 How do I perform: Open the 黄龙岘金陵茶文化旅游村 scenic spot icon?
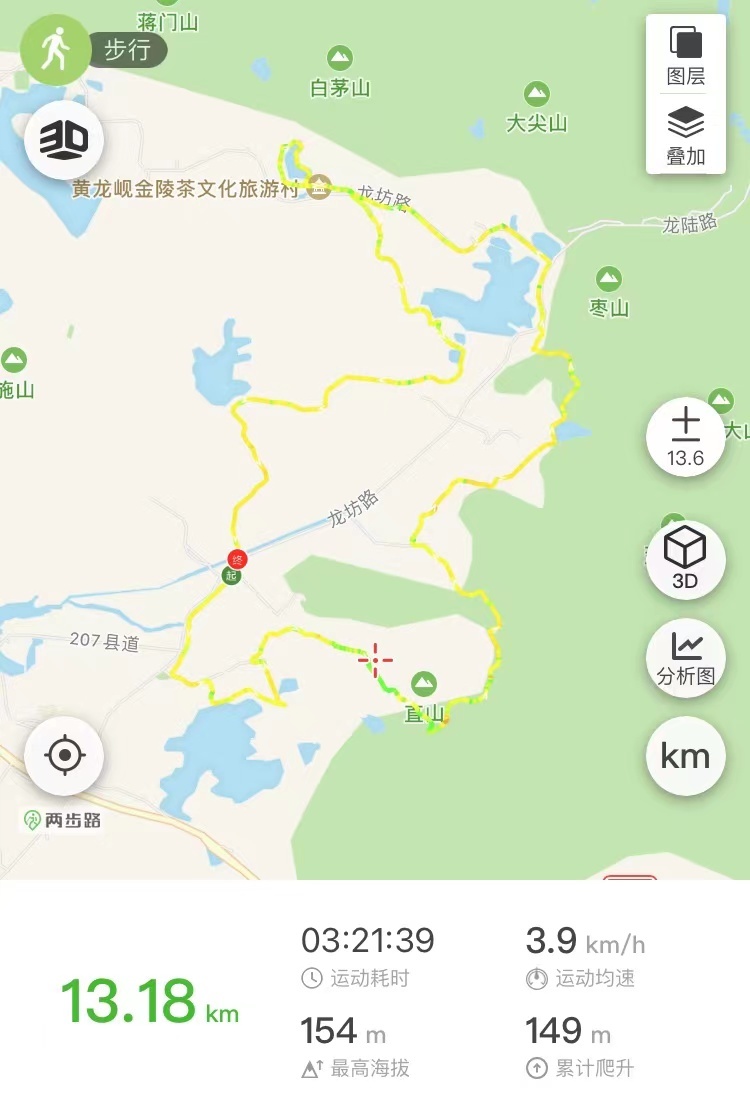[x=320, y=187]
